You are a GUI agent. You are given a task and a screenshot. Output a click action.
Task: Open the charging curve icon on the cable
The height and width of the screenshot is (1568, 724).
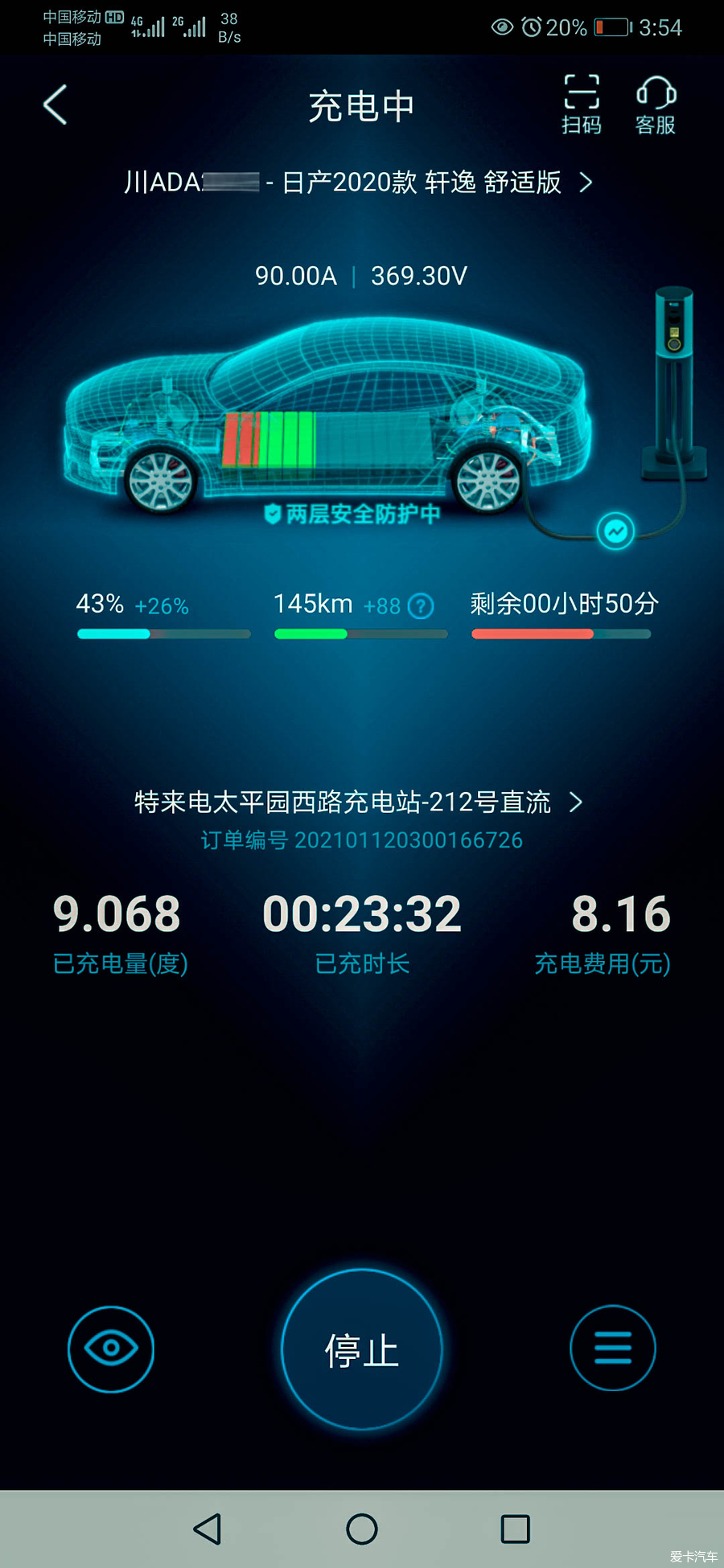click(616, 532)
